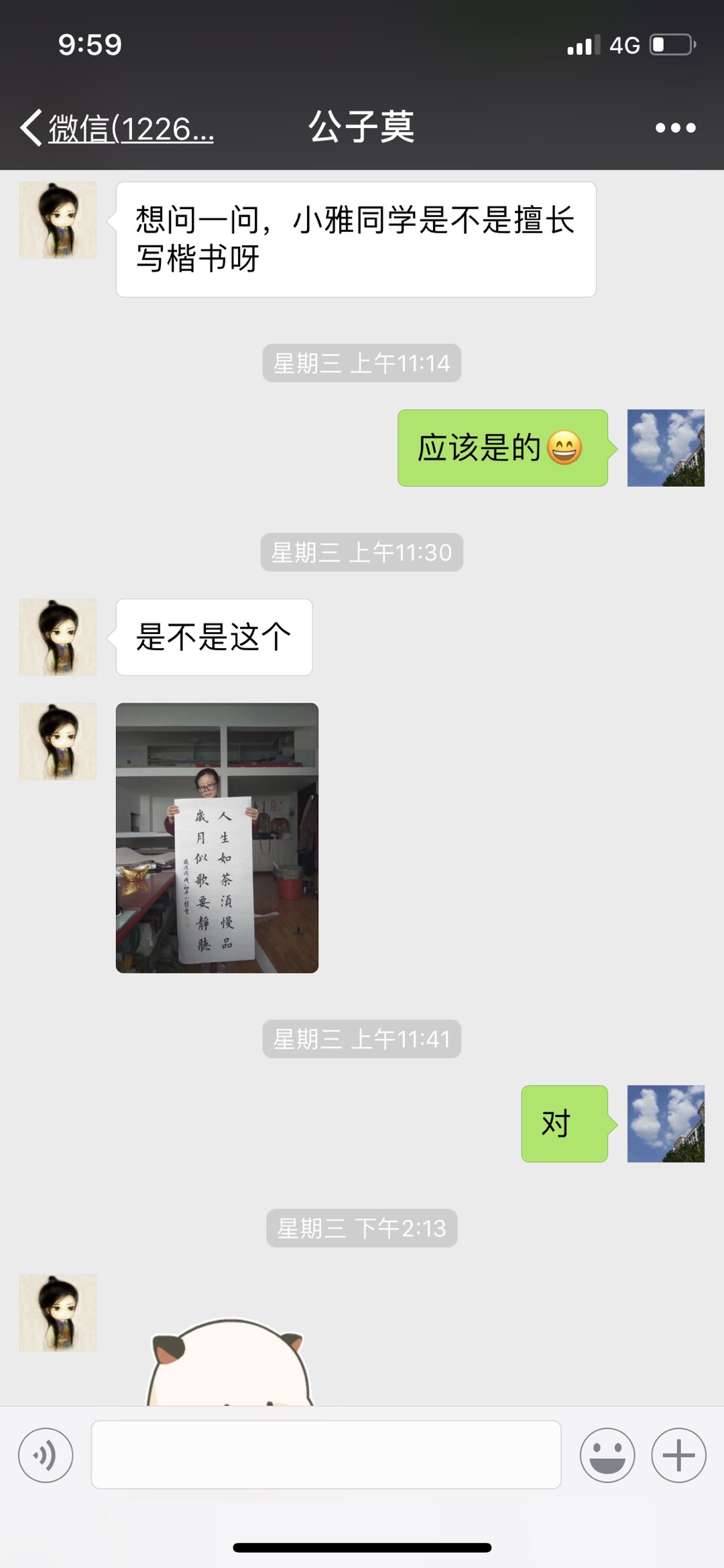View 公子莫's avatar beside 是不是这个

tap(58, 637)
